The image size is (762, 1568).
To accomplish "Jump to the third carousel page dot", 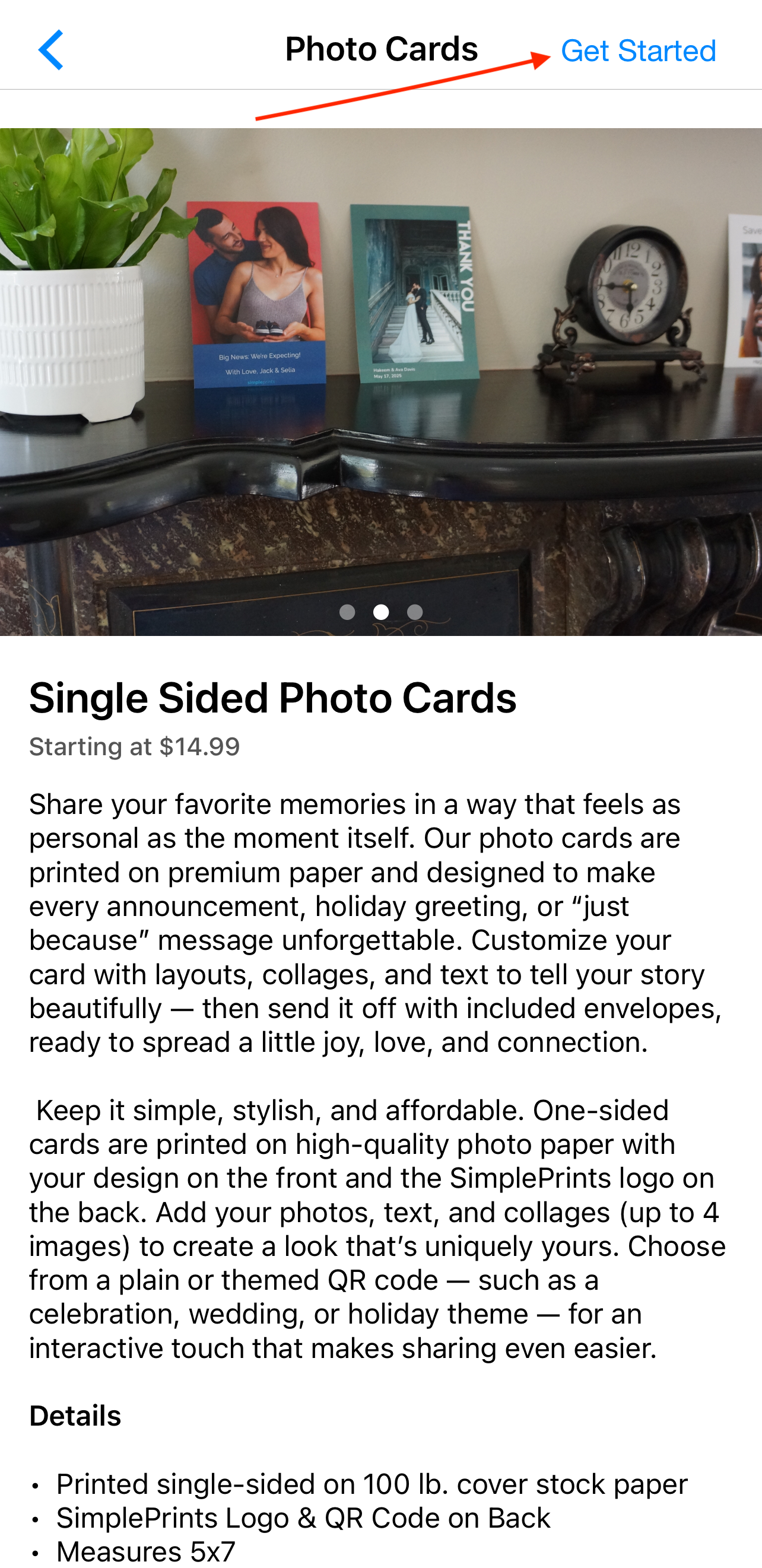I will click(x=415, y=612).
